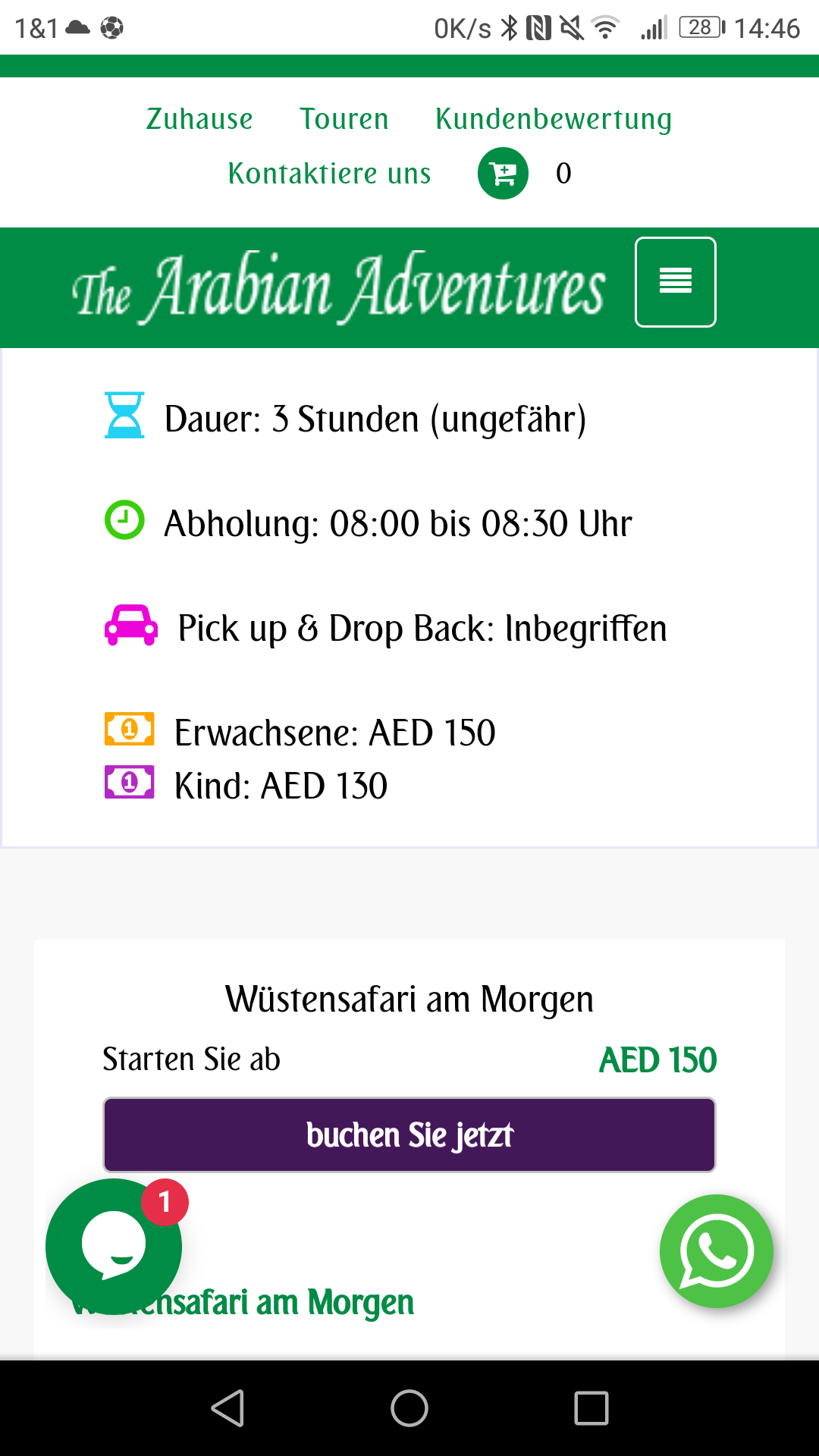
Task: Tap the buchen Sie jetzt button
Action: (x=409, y=1135)
